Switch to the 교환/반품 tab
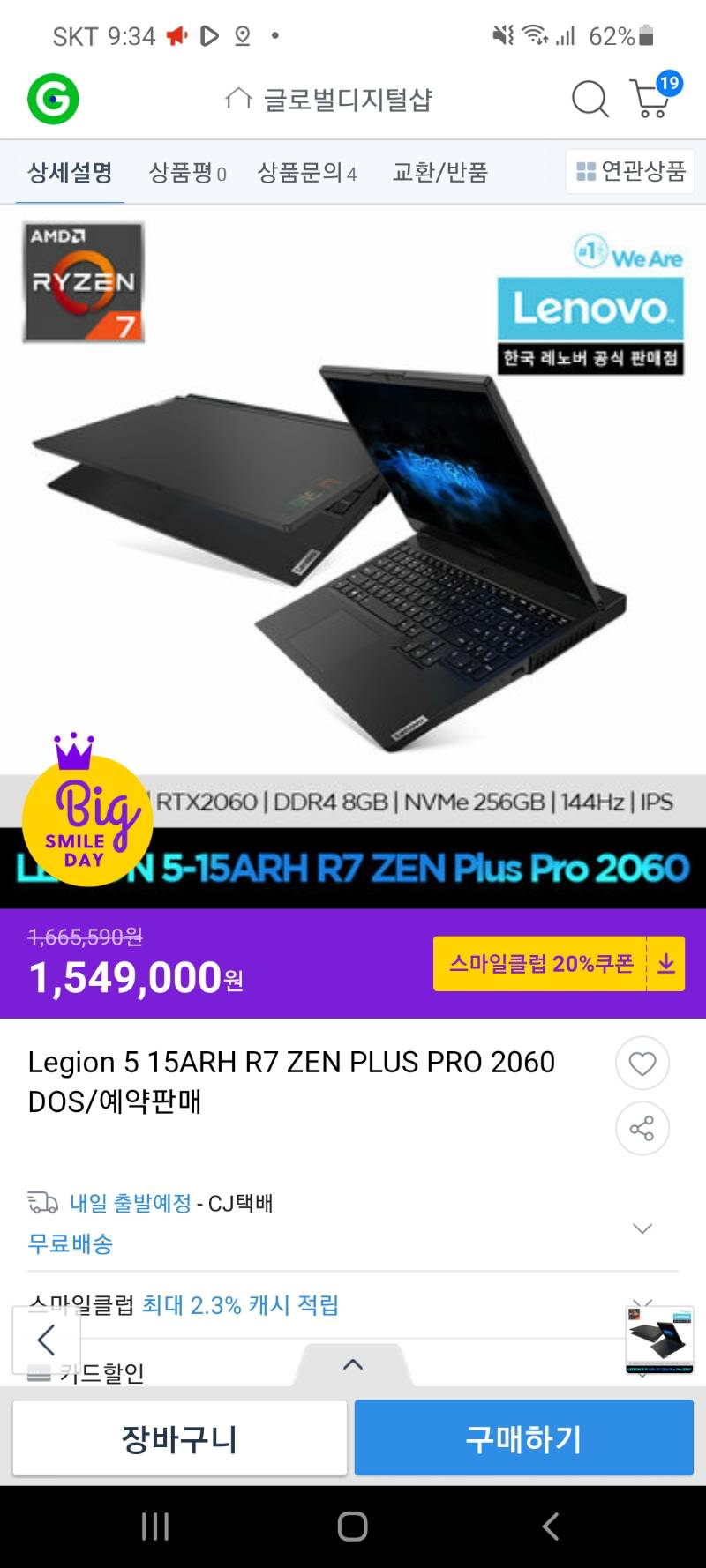This screenshot has width=706, height=1568. click(439, 172)
